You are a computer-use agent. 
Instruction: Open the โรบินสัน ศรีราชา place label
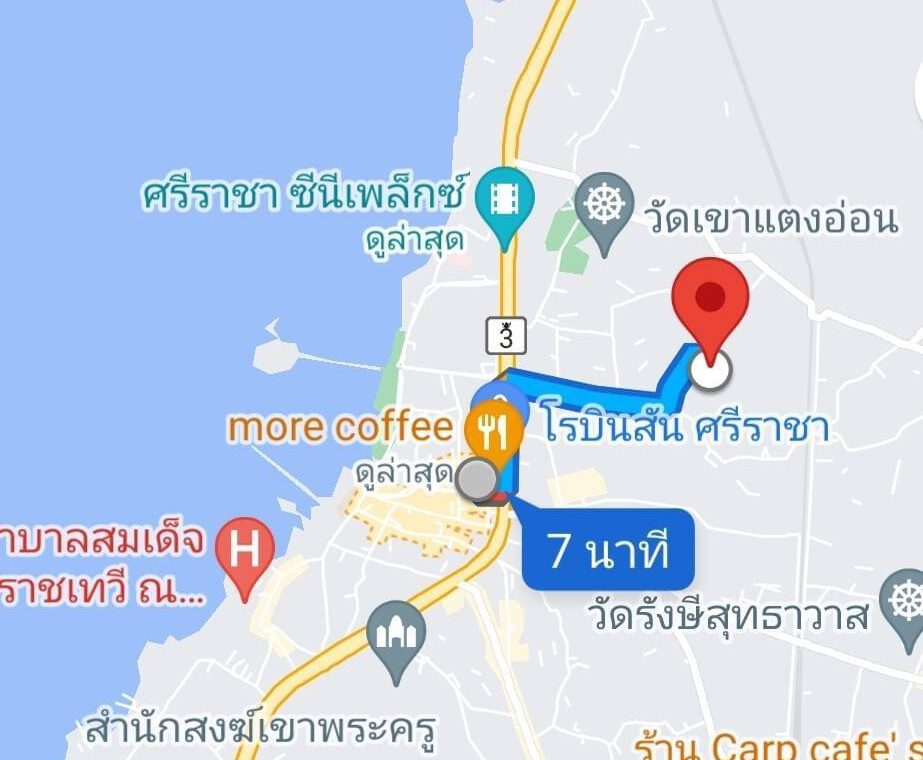click(686, 428)
